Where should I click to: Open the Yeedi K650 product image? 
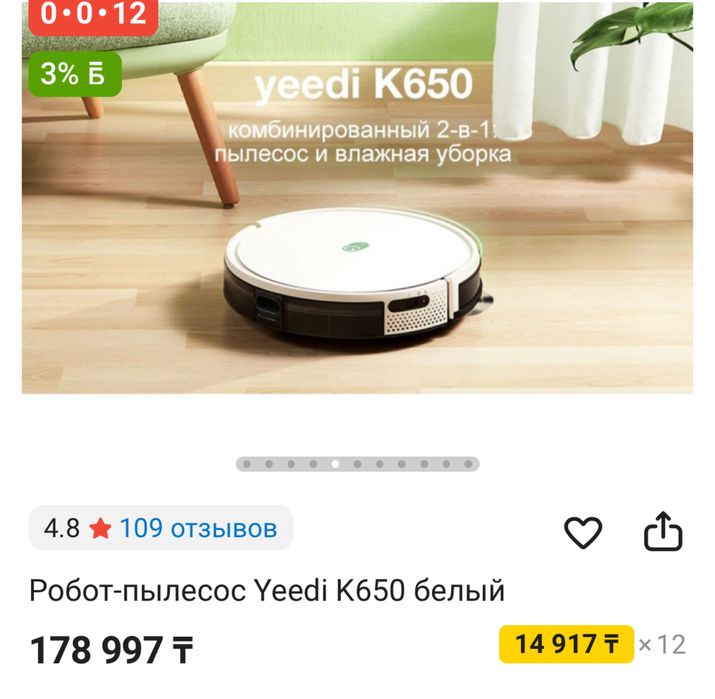[357, 200]
